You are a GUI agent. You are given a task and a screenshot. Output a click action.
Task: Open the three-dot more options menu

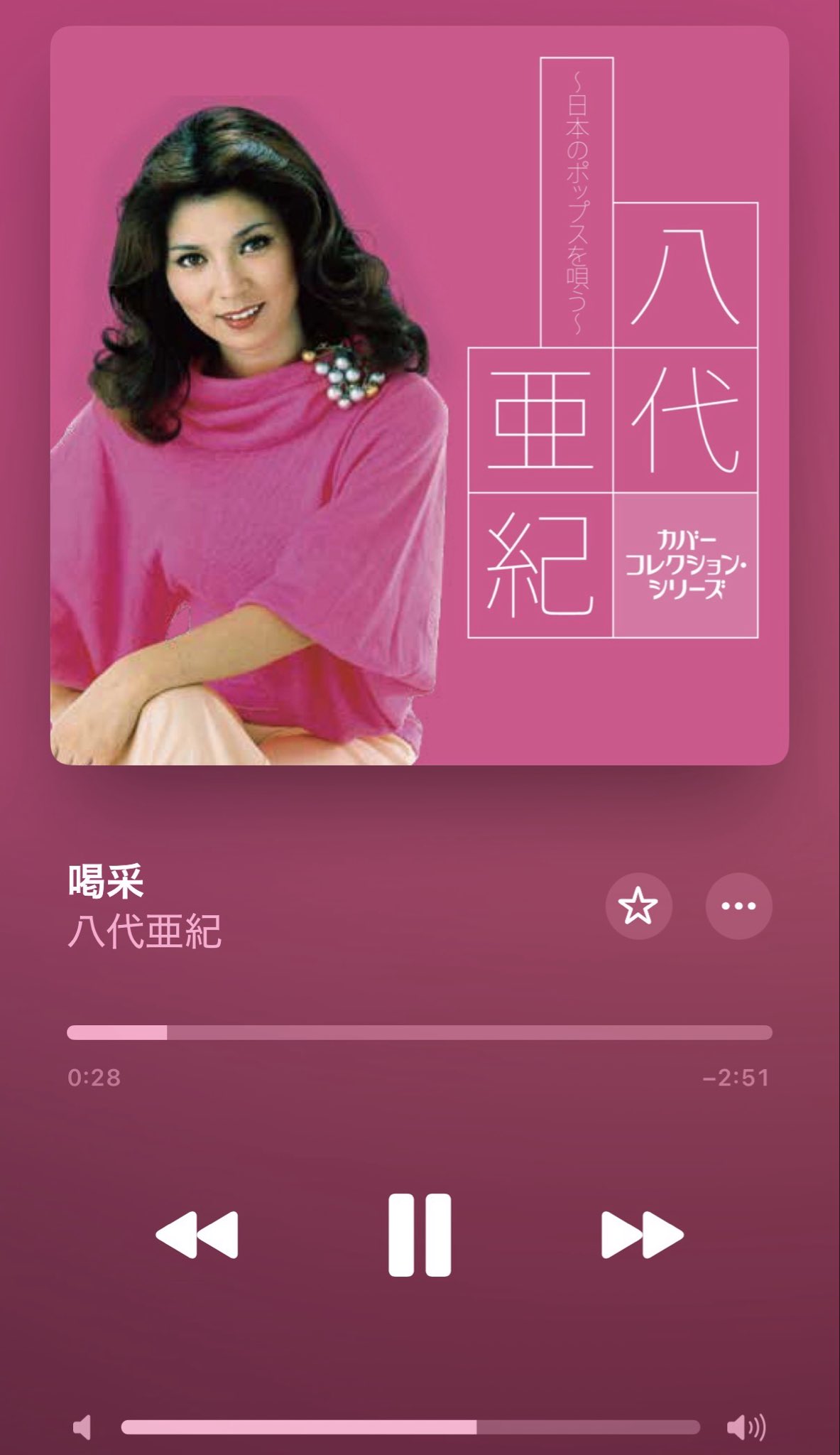[738, 906]
